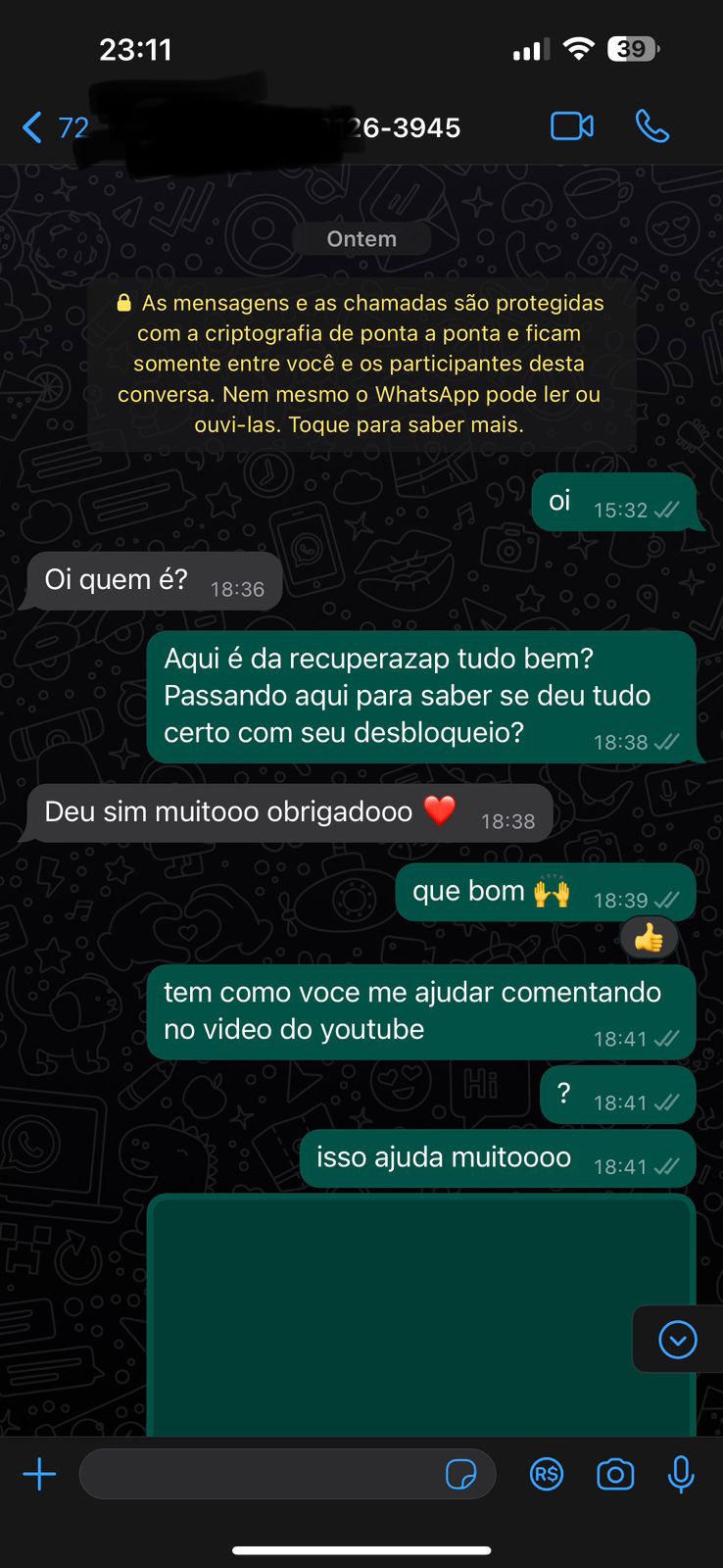This screenshot has width=723, height=1568.
Task: Open the redacted media message
Action: point(421,1315)
